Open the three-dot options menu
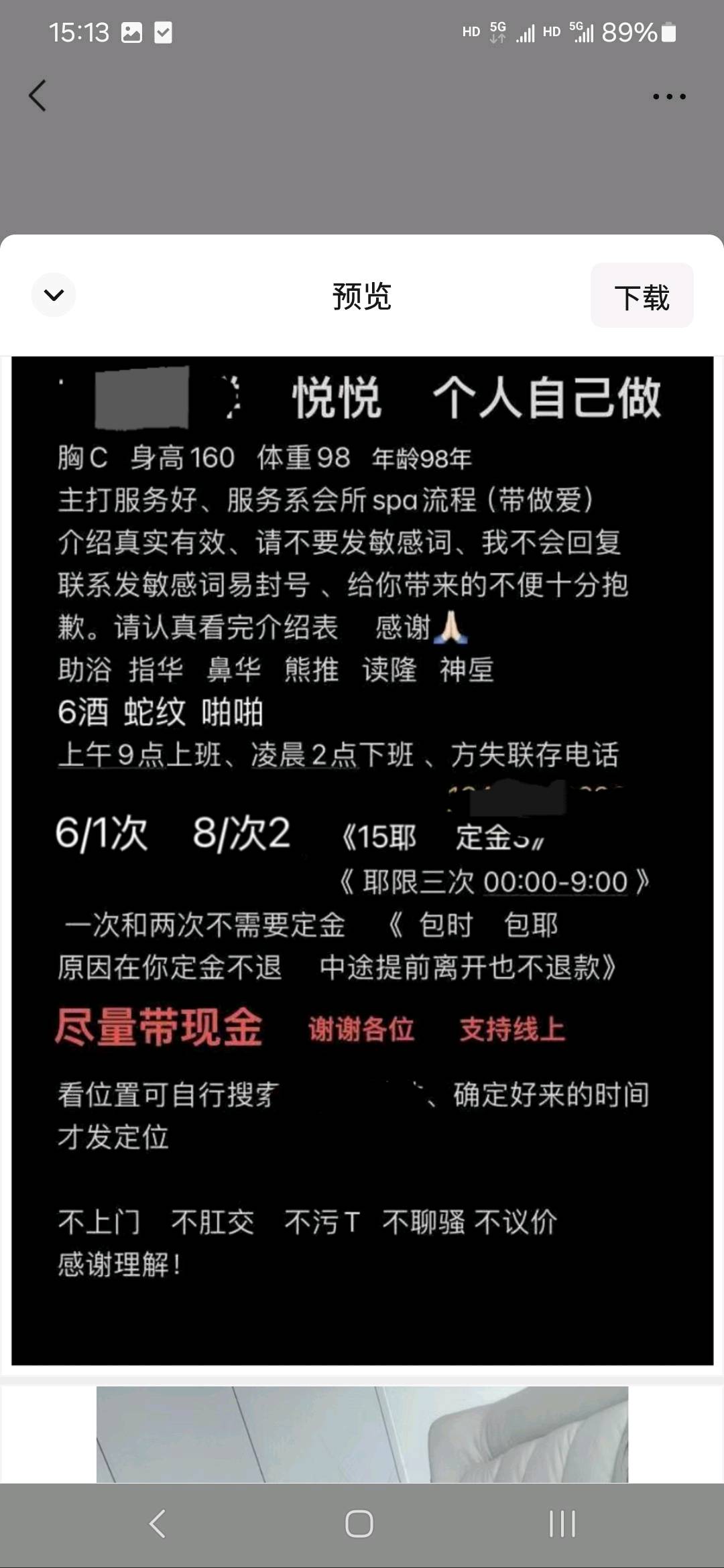 coord(668,95)
